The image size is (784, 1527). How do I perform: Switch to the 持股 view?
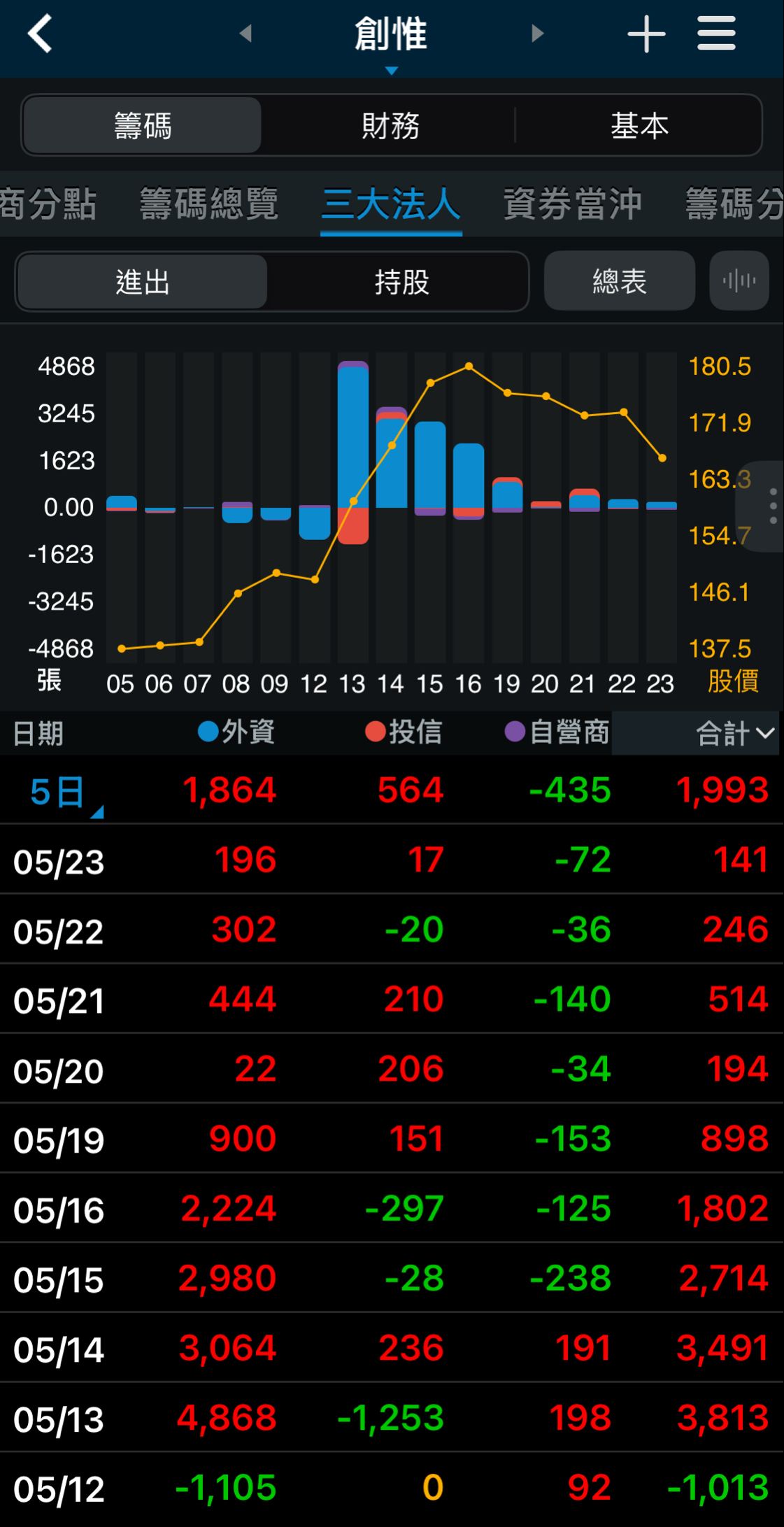coord(401,282)
